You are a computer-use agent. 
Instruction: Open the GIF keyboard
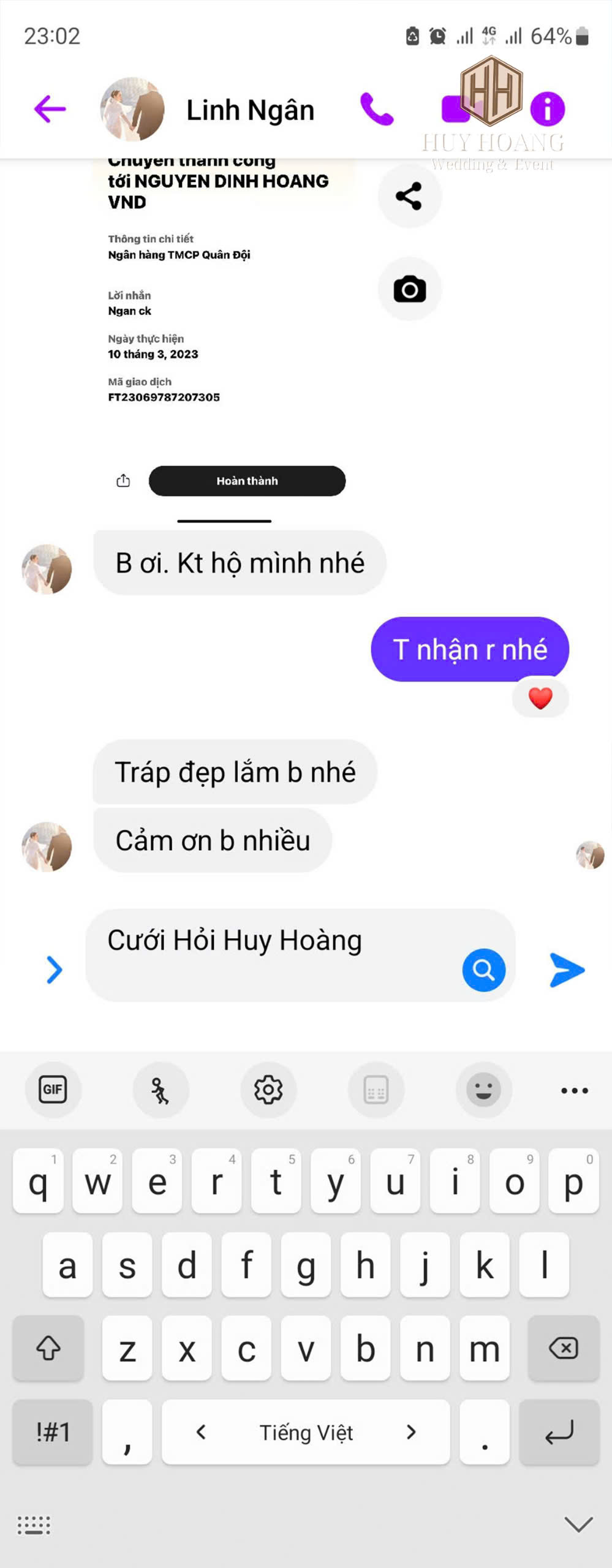click(53, 1090)
